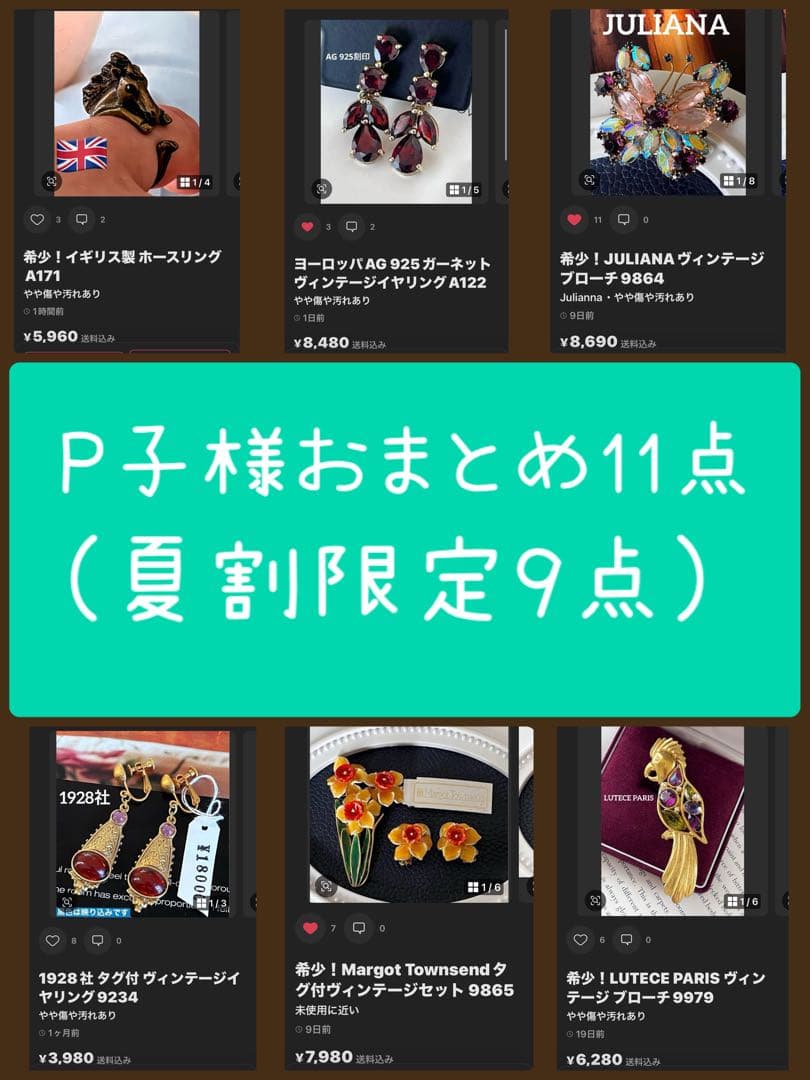This screenshot has height=1080, width=810.
Task: Tap the fullscreen icon on garnet earrings photo
Action: (322, 187)
